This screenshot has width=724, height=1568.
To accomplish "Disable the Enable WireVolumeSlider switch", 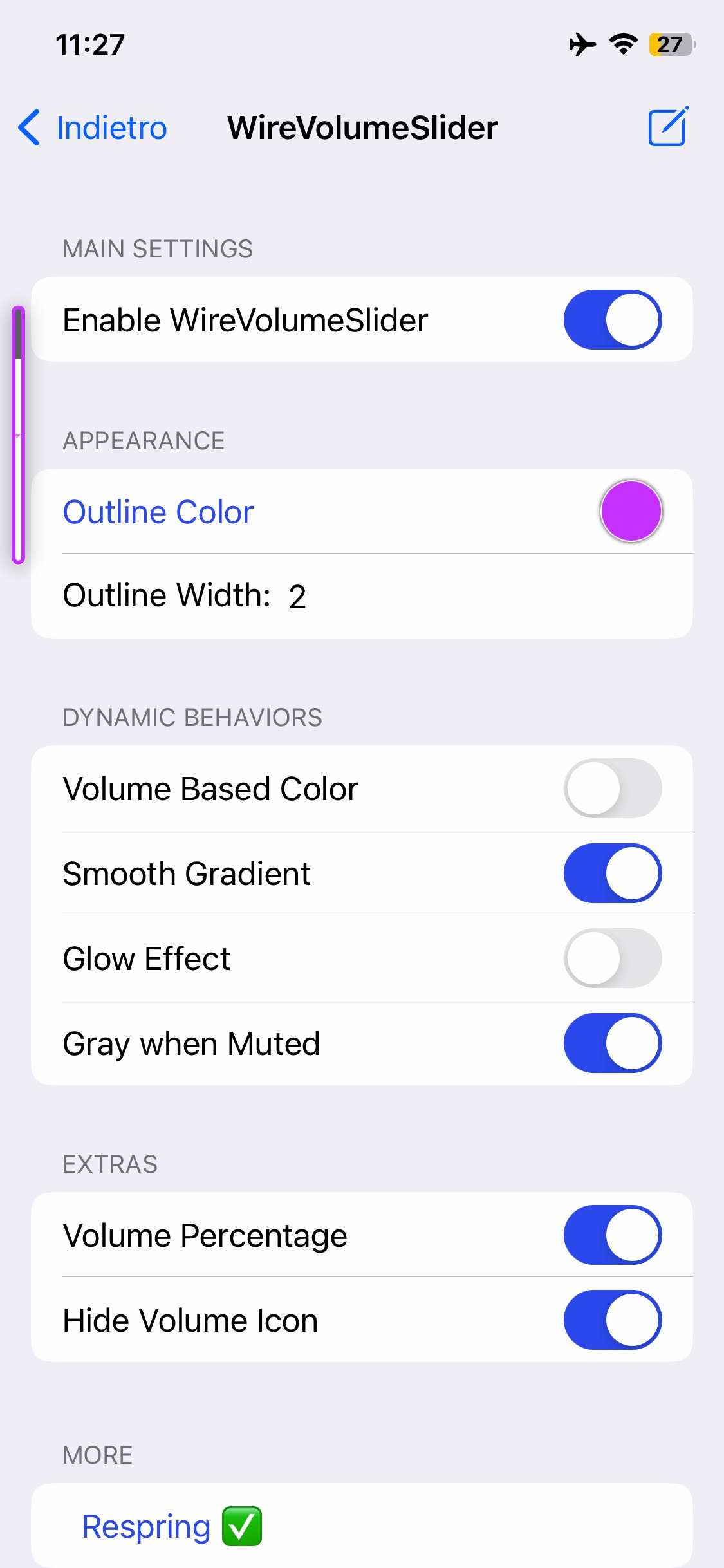I will coord(612,320).
